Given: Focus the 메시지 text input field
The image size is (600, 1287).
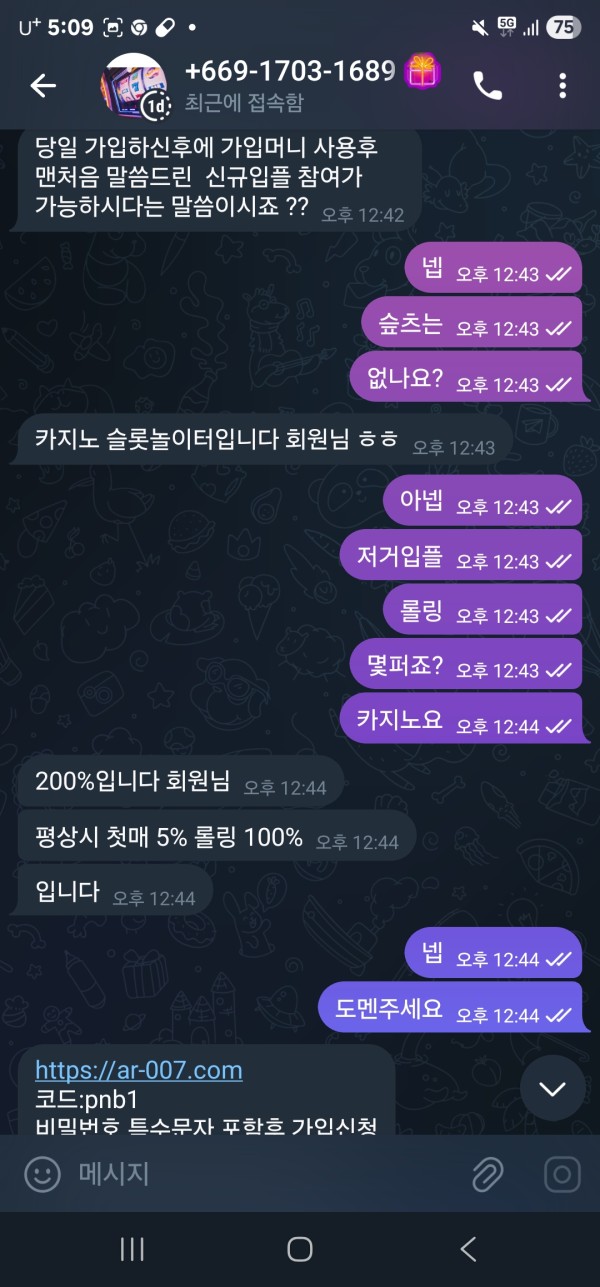Looking at the screenshot, I should point(260,1174).
